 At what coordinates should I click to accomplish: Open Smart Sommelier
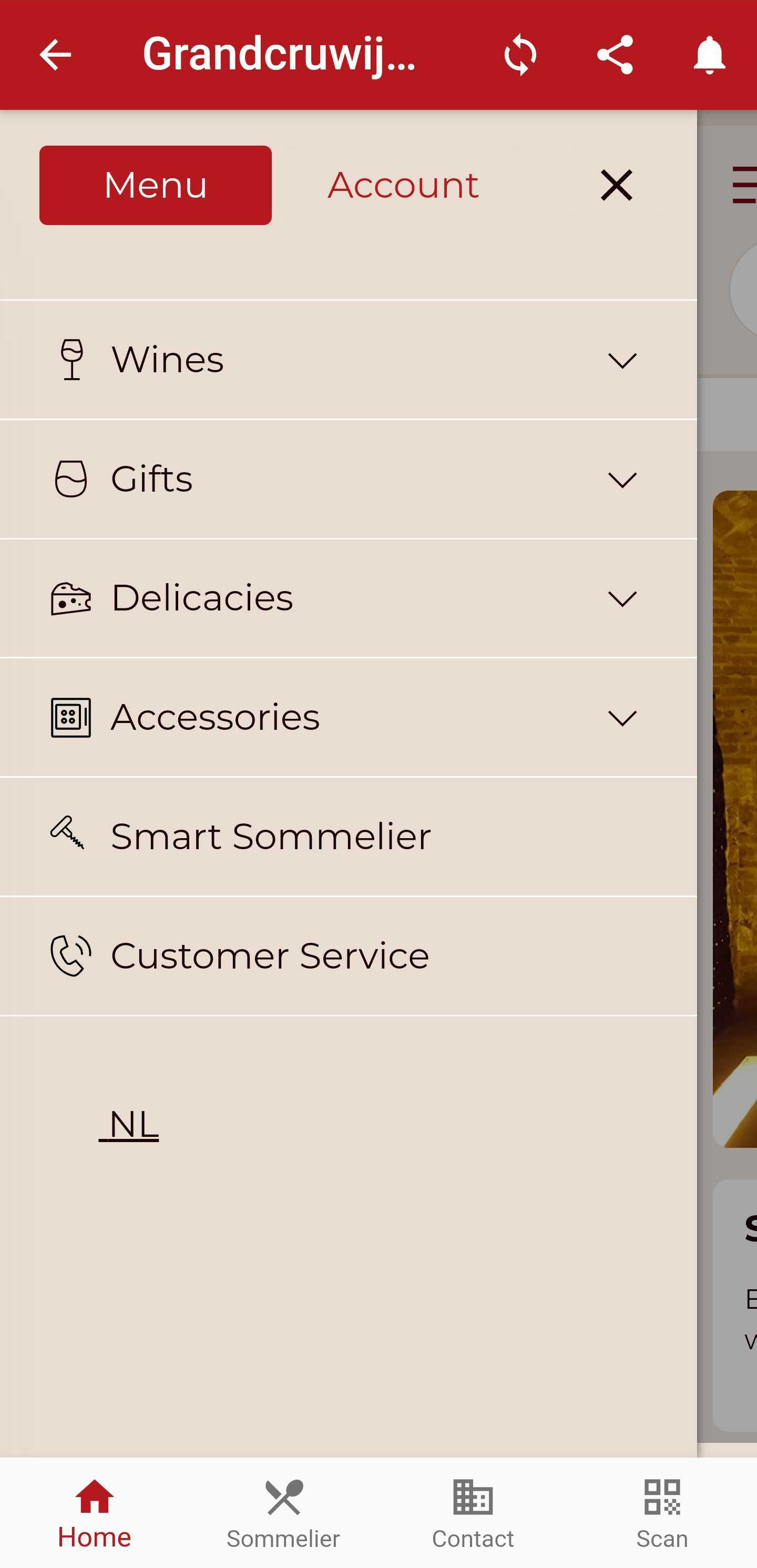coord(271,837)
